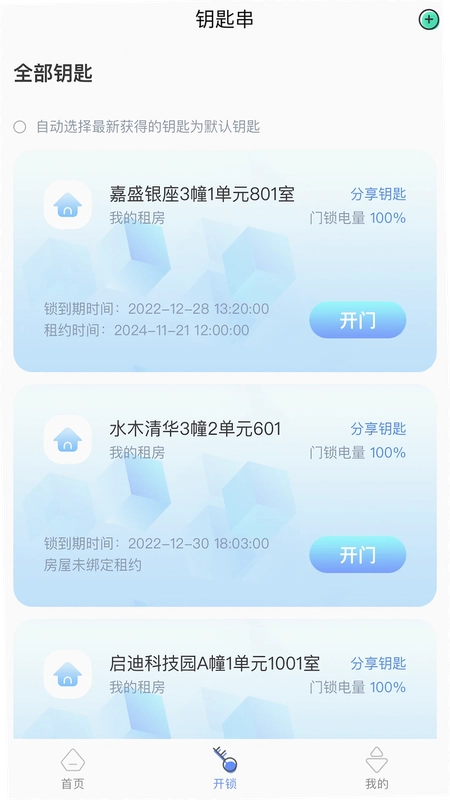Share the key for 嘉盛银座3幢1单元801室
The height and width of the screenshot is (800, 450).
click(x=378, y=194)
